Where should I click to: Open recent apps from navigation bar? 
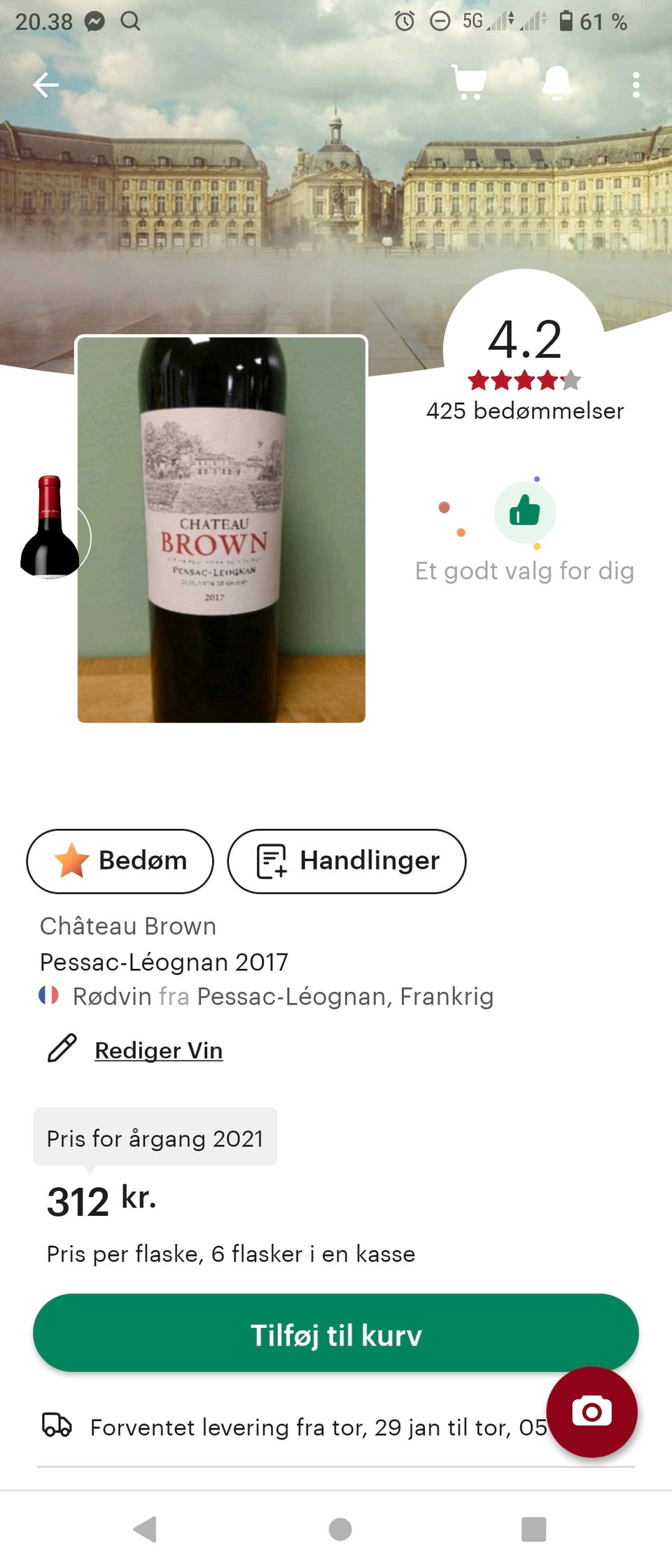(533, 1529)
